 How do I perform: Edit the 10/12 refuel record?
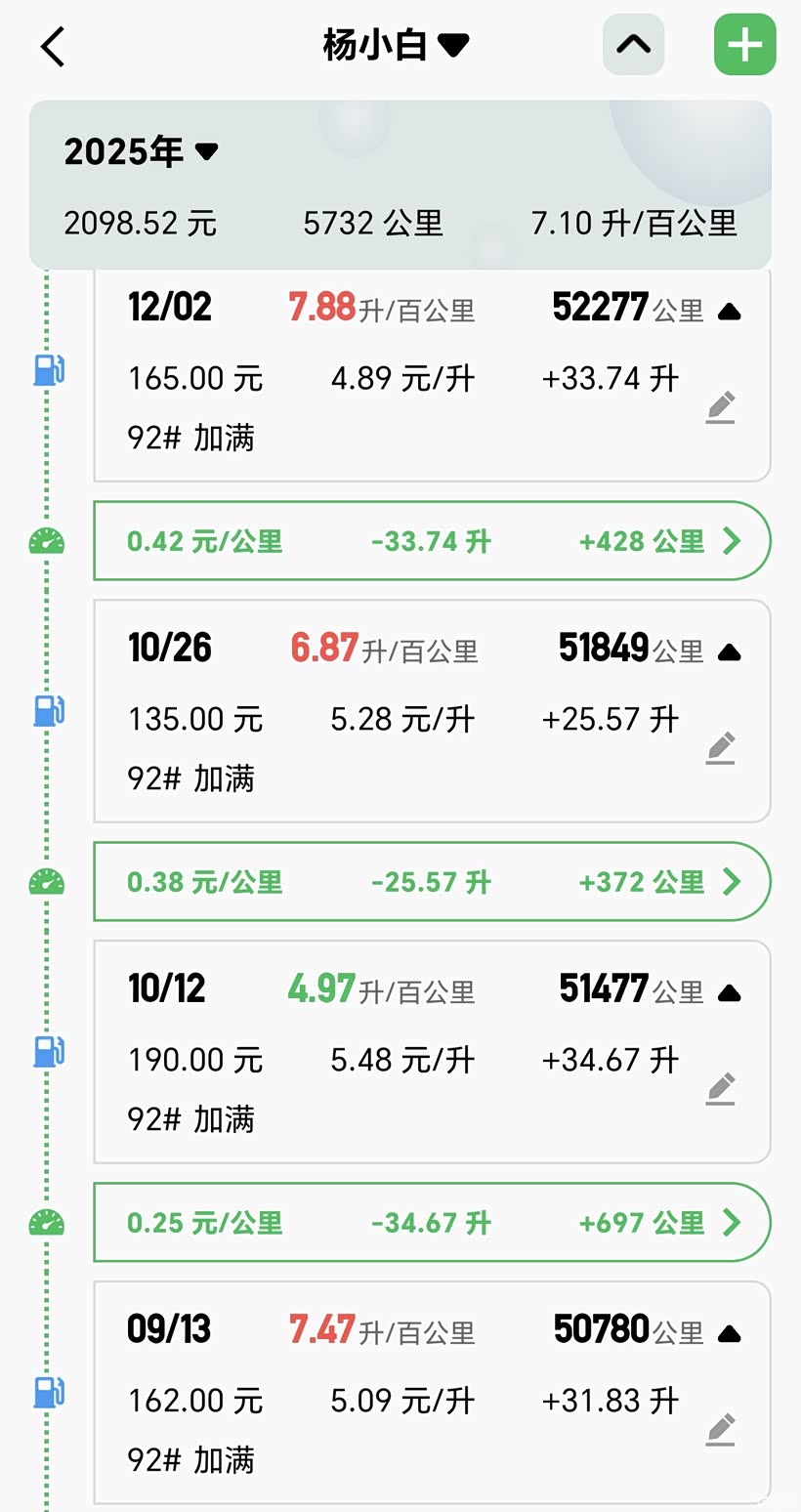720,1088
